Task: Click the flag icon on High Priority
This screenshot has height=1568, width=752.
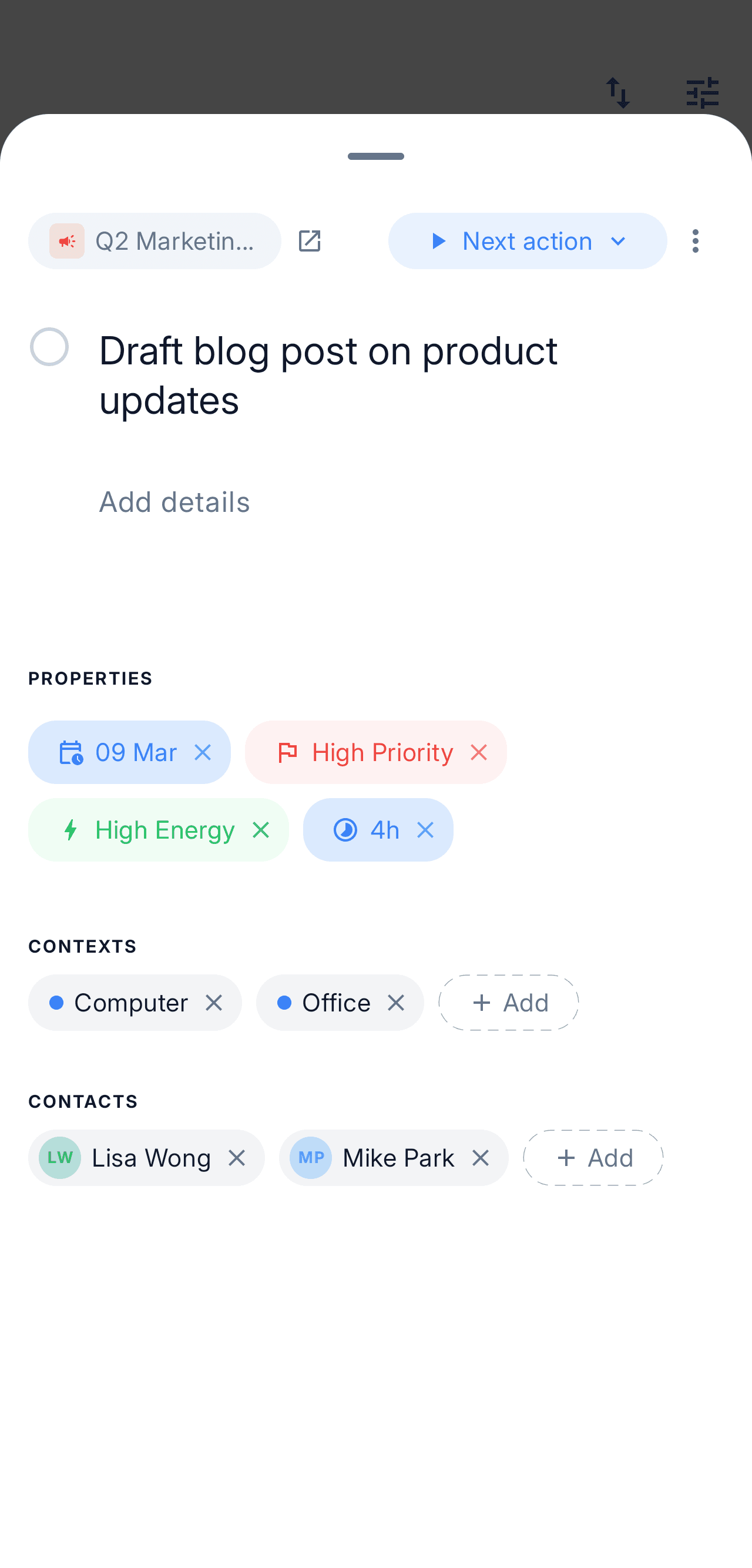Action: [288, 752]
